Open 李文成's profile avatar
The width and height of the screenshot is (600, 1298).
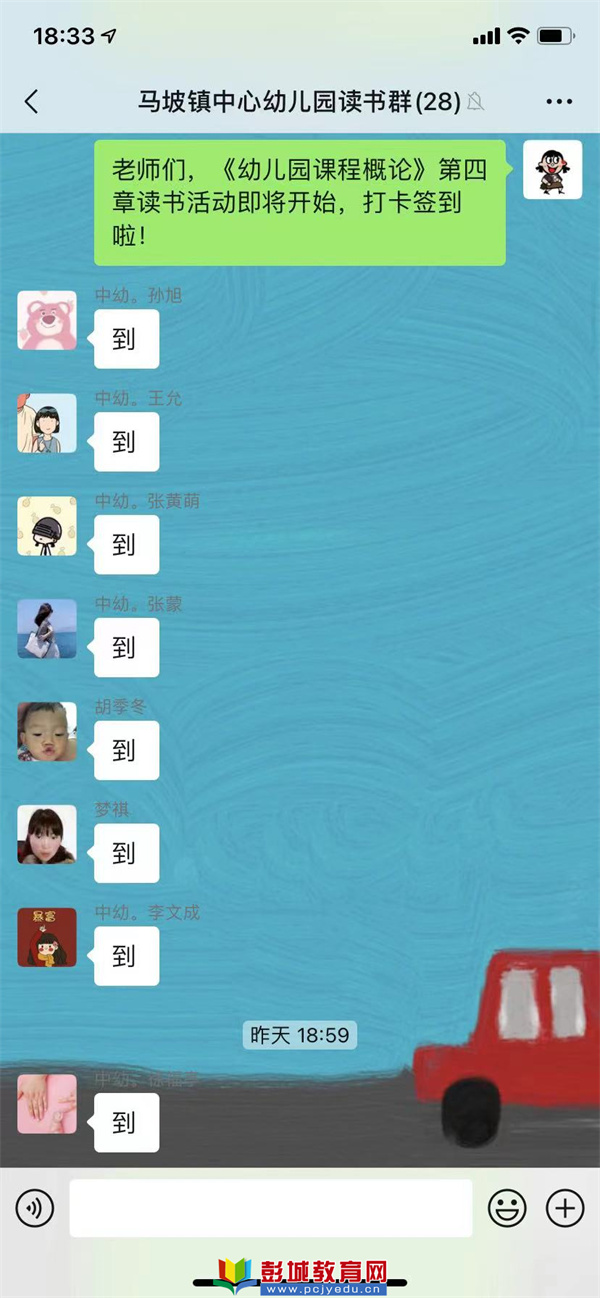click(47, 938)
